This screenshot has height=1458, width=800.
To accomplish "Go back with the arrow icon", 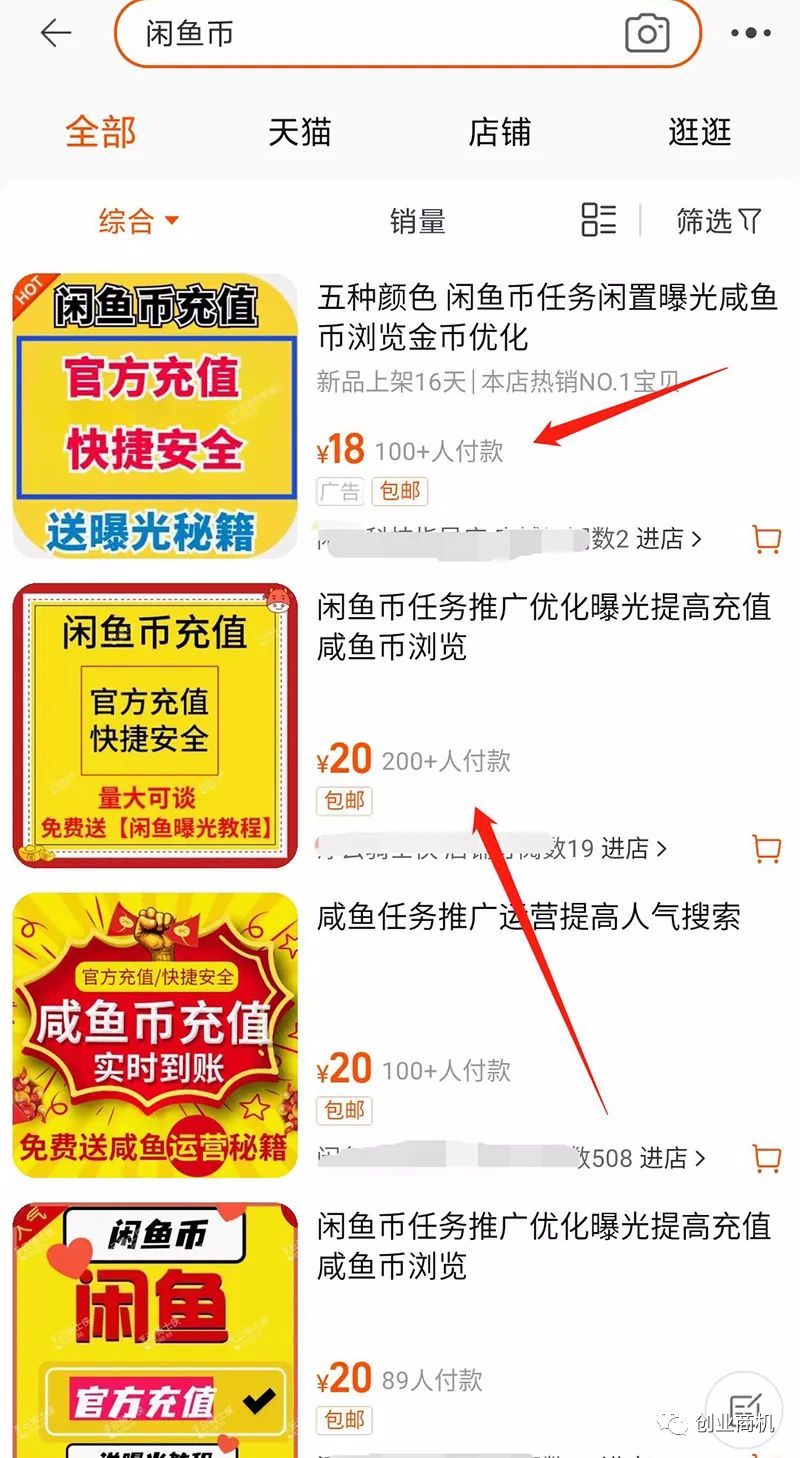I will pyautogui.click(x=55, y=33).
